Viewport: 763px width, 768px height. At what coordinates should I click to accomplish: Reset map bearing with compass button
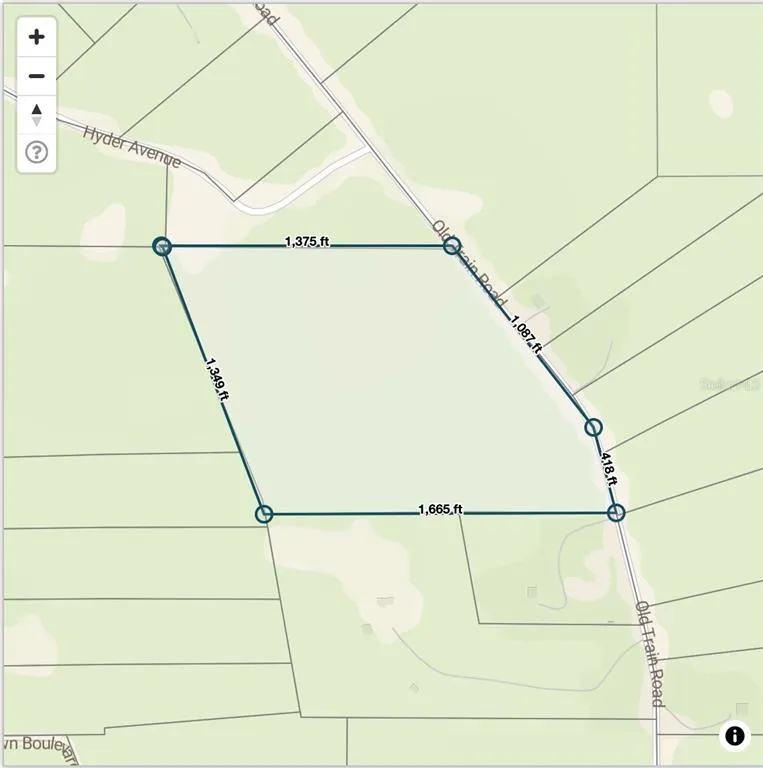tap(37, 114)
